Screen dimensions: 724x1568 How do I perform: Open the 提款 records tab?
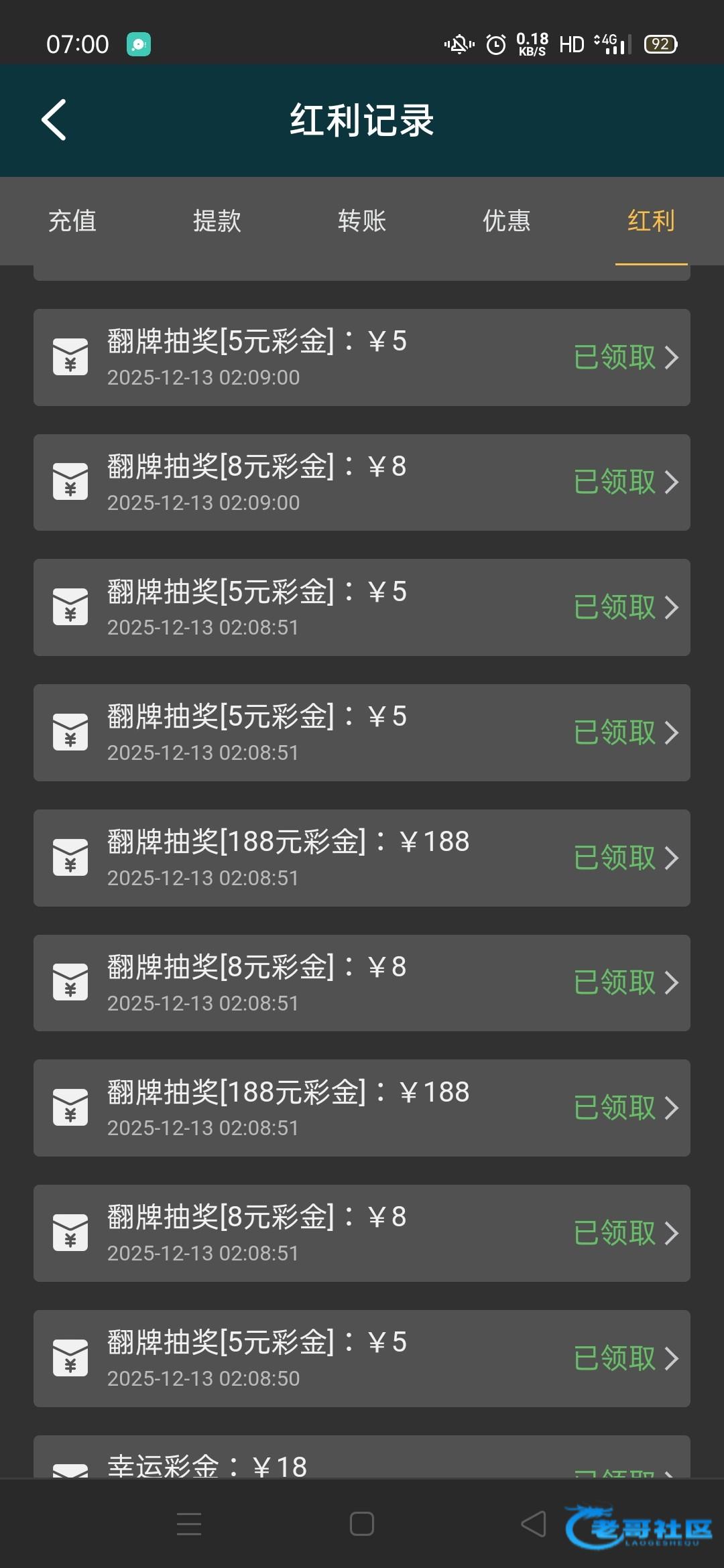217,220
